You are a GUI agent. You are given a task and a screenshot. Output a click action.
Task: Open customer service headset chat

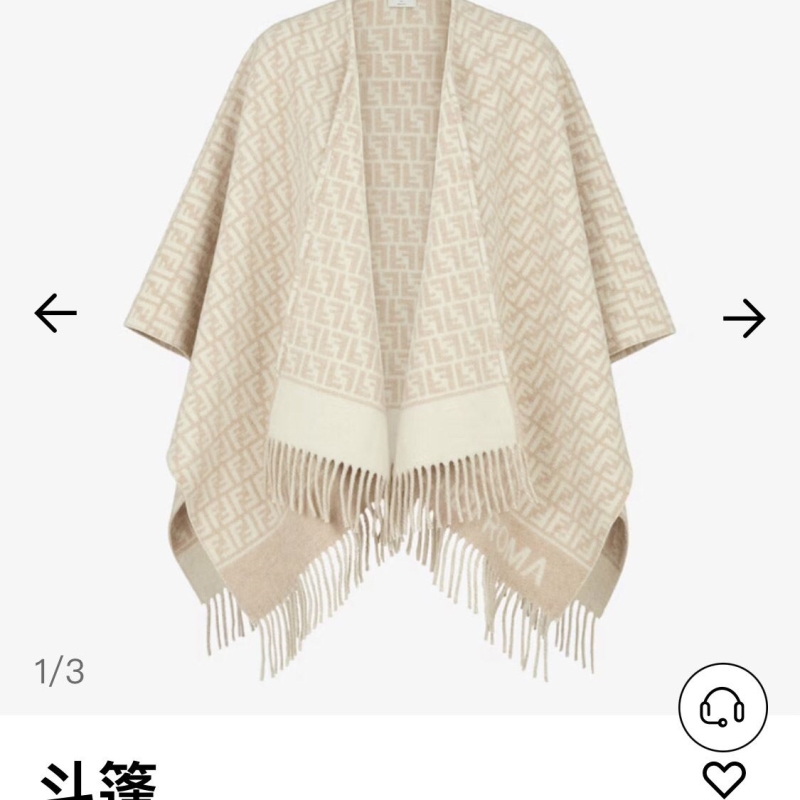723,707
